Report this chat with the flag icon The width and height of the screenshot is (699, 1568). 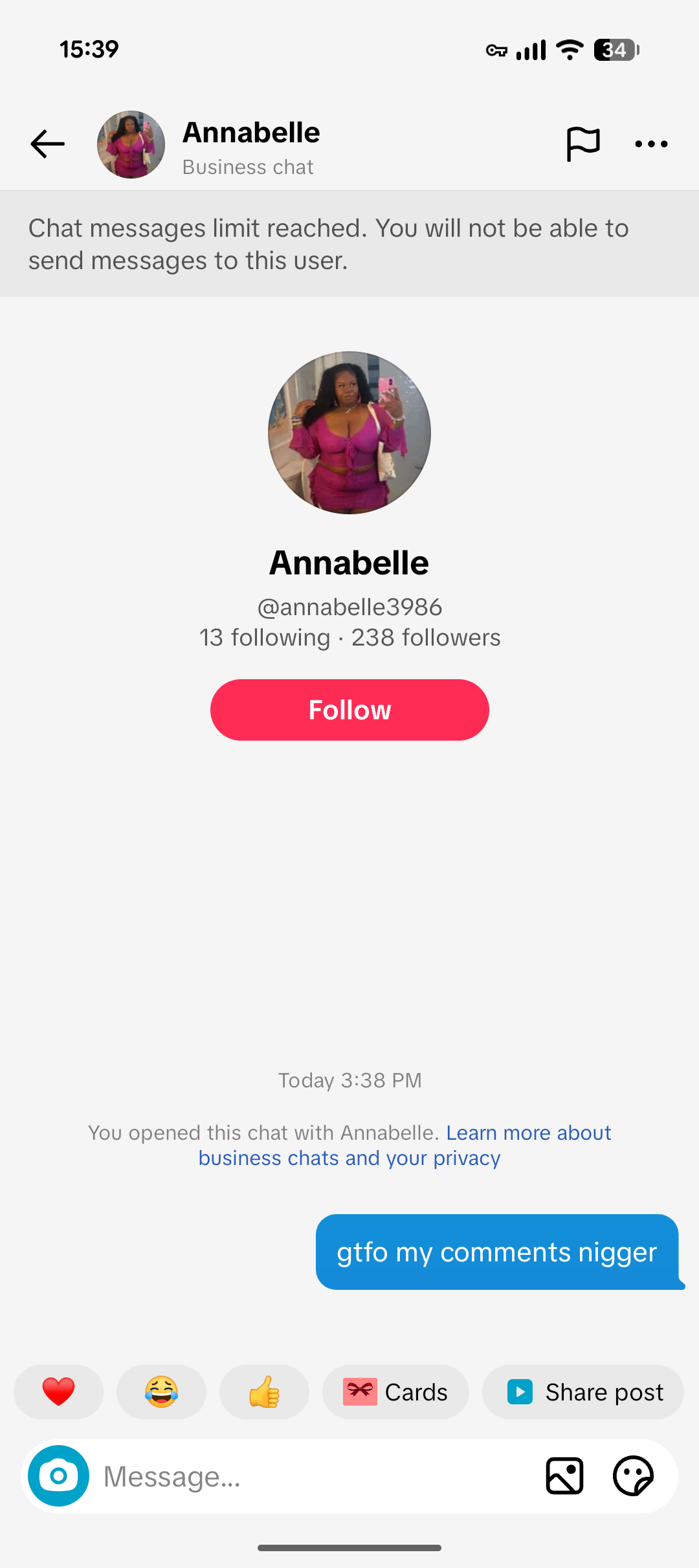click(x=582, y=144)
